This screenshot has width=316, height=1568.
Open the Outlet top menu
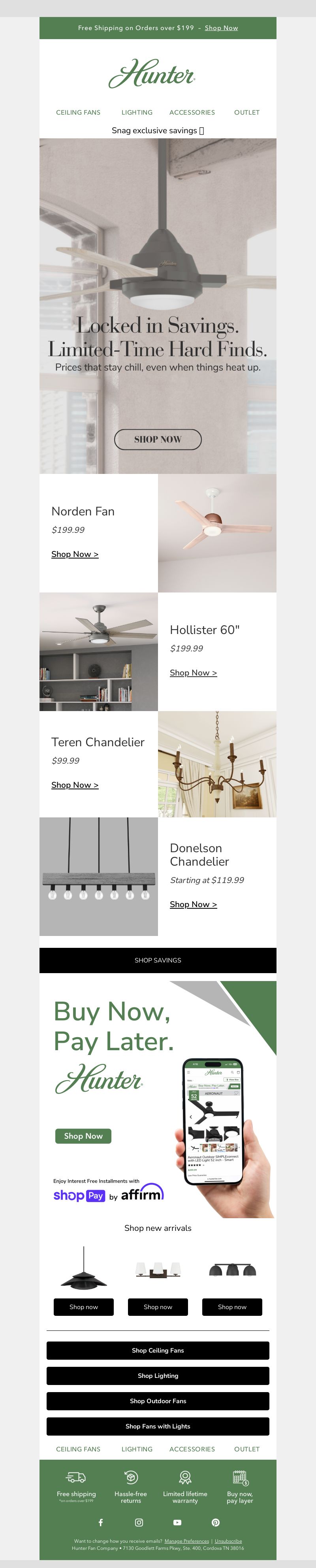246,113
